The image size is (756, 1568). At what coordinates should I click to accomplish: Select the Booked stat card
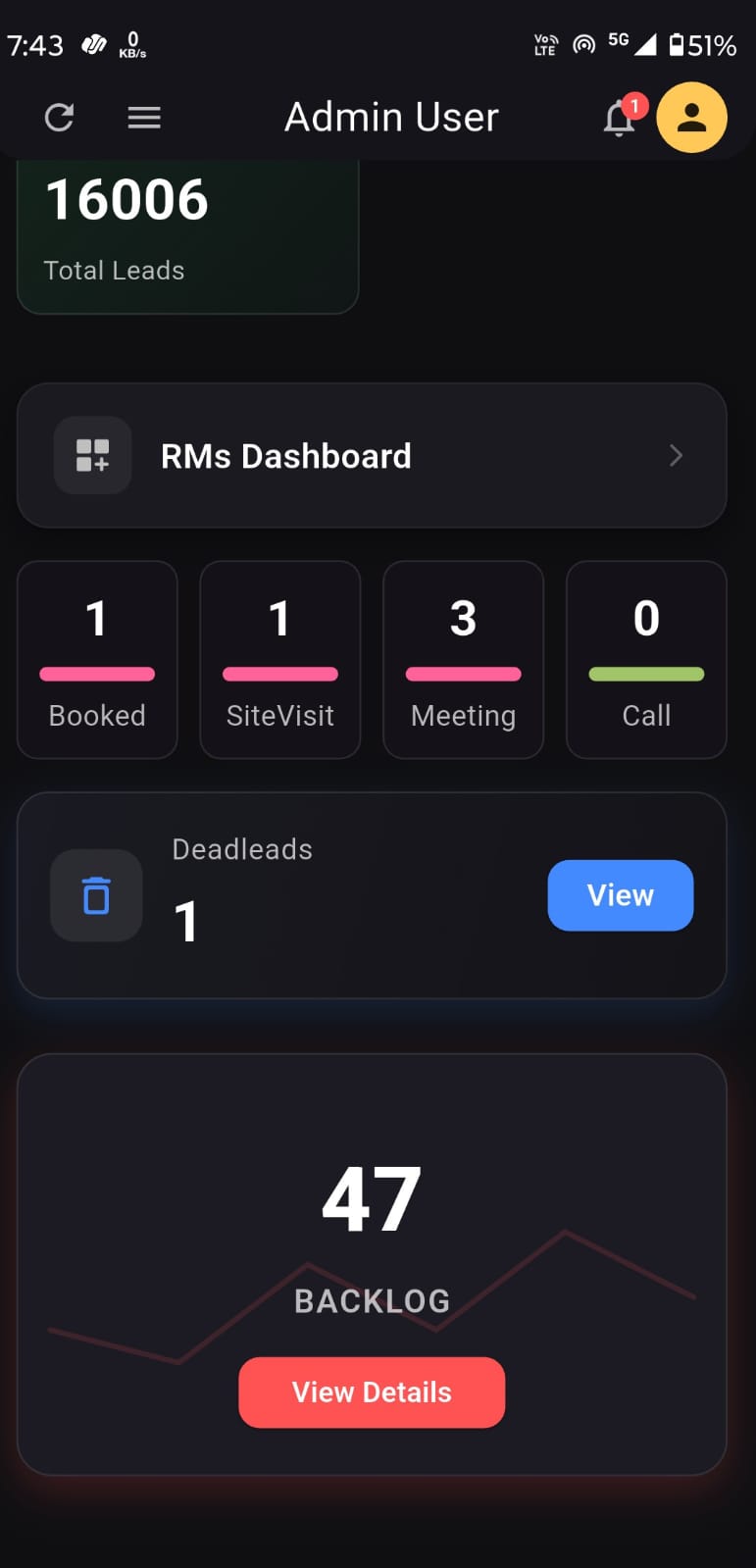pyautogui.click(x=96, y=659)
